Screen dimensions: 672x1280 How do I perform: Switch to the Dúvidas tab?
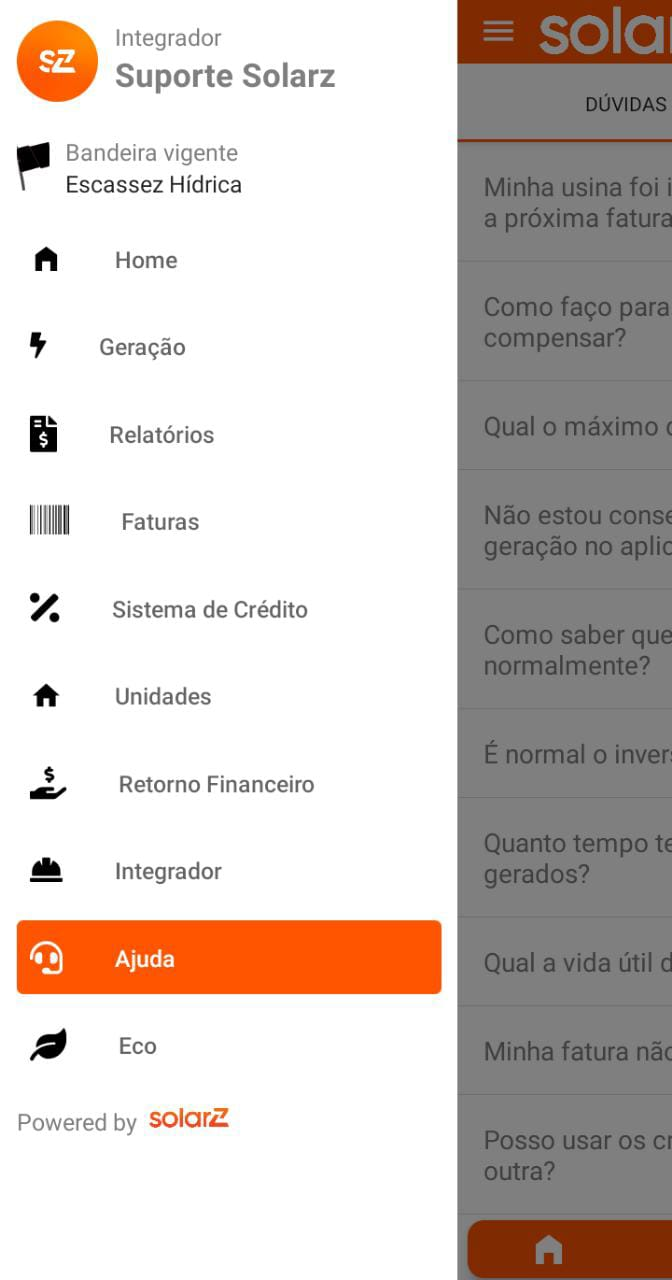(x=626, y=104)
